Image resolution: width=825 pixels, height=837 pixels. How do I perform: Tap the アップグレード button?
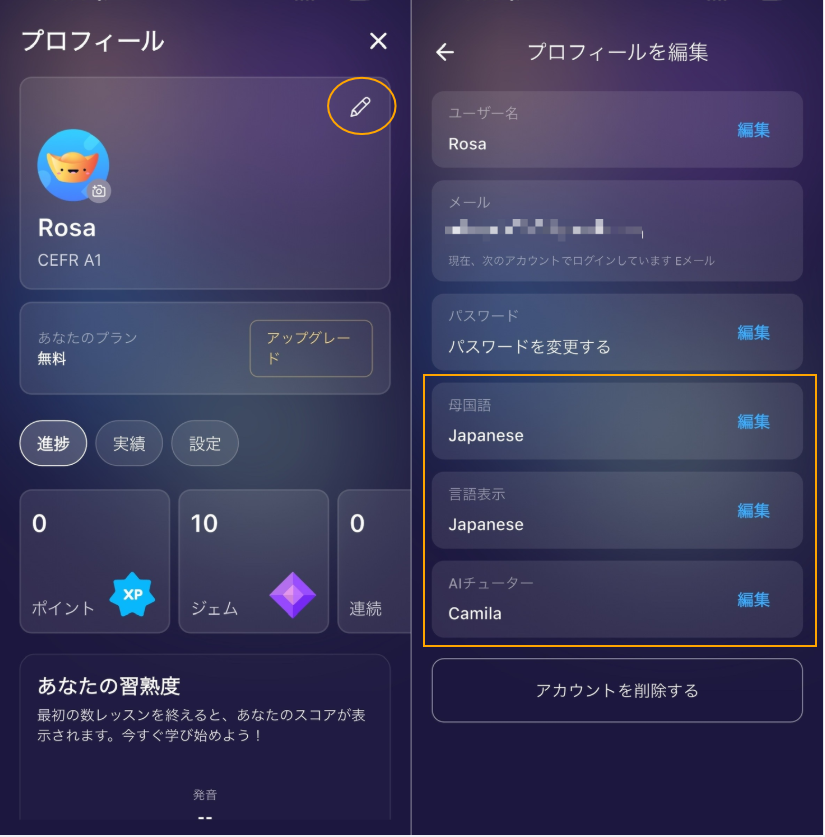tap(310, 348)
